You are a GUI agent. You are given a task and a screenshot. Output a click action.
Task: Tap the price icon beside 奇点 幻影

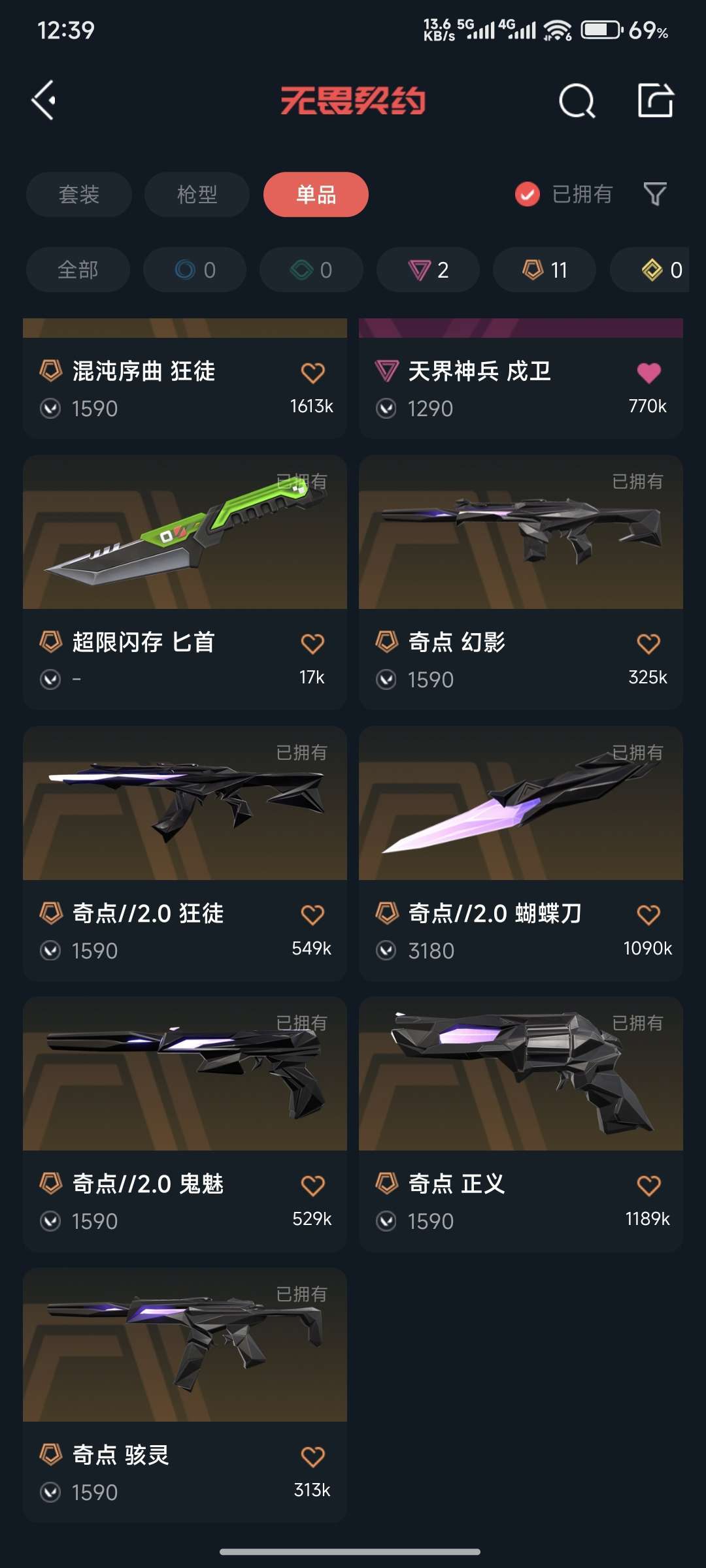386,679
